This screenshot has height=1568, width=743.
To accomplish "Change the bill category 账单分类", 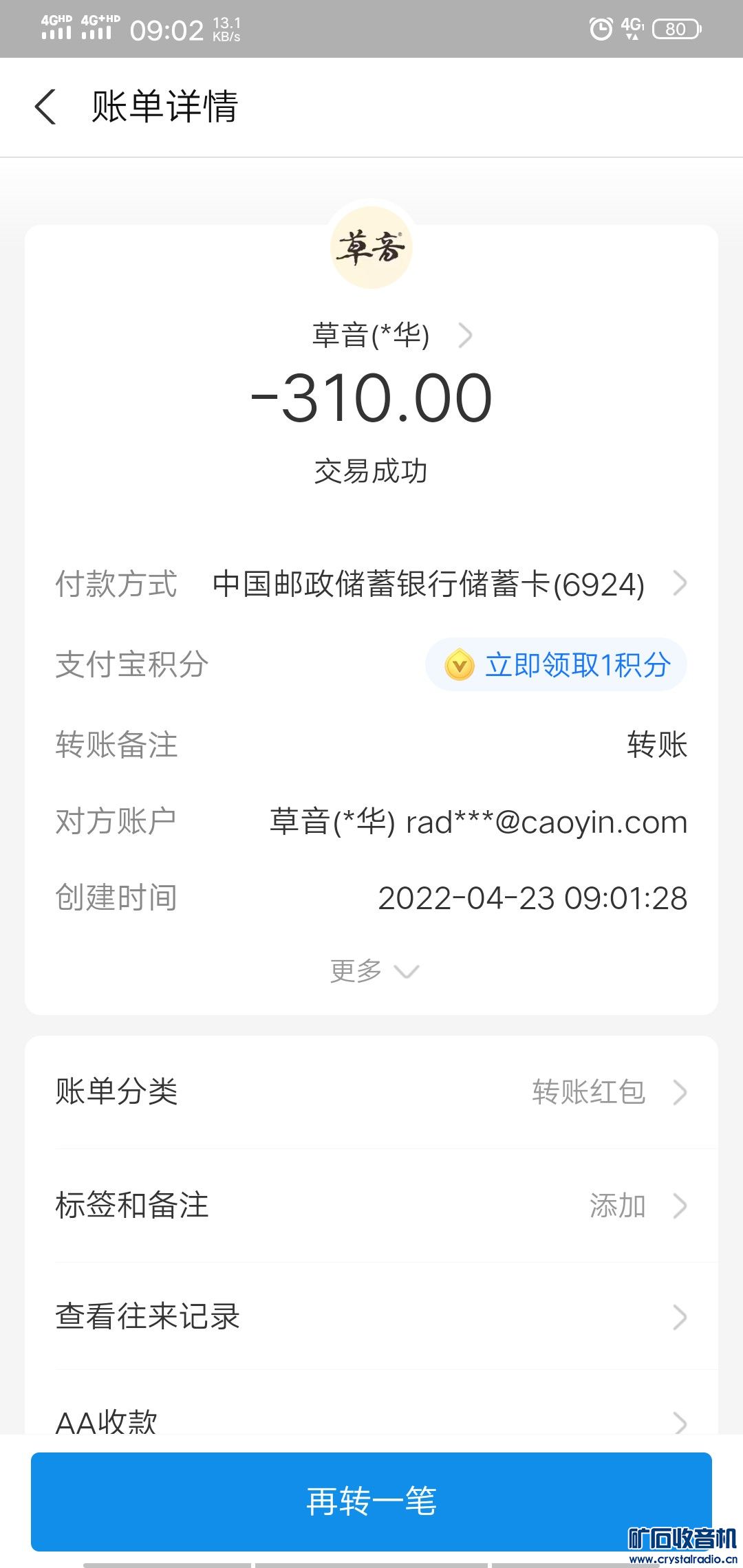I will tap(371, 1092).
